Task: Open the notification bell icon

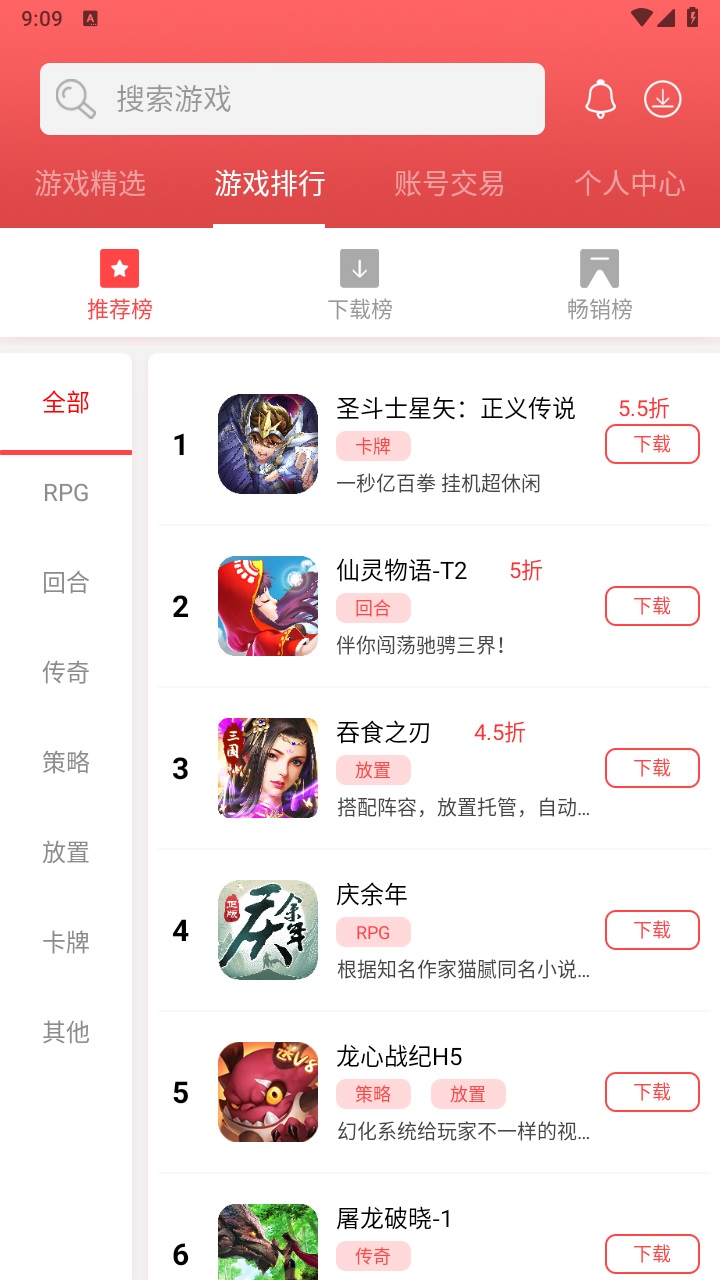Action: click(x=599, y=99)
